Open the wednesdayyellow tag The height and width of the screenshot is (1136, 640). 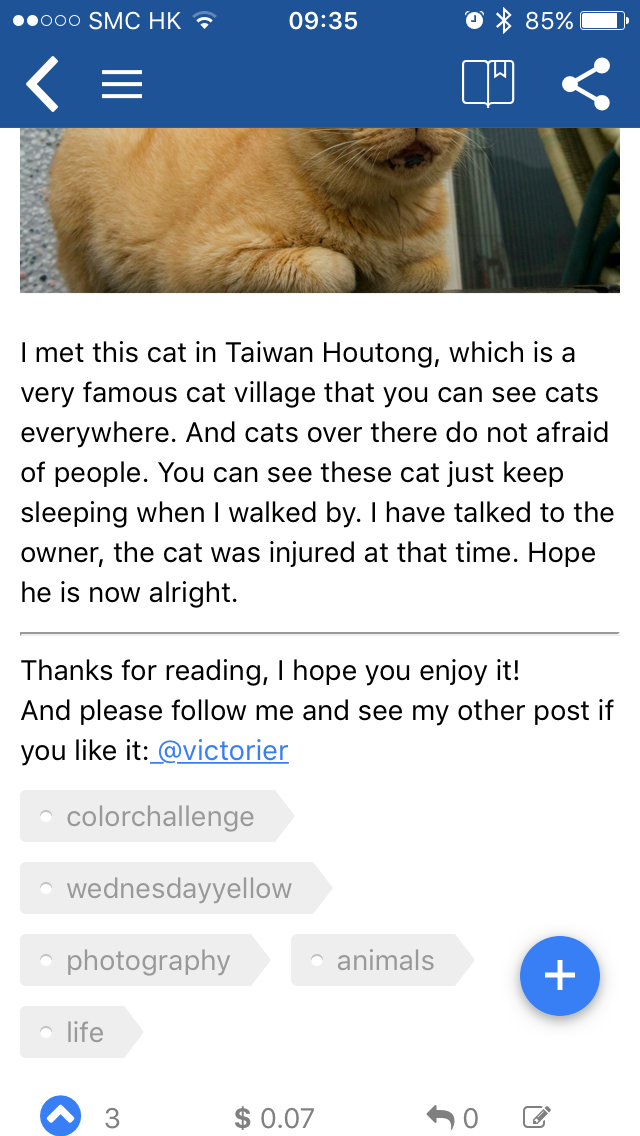coord(174,889)
